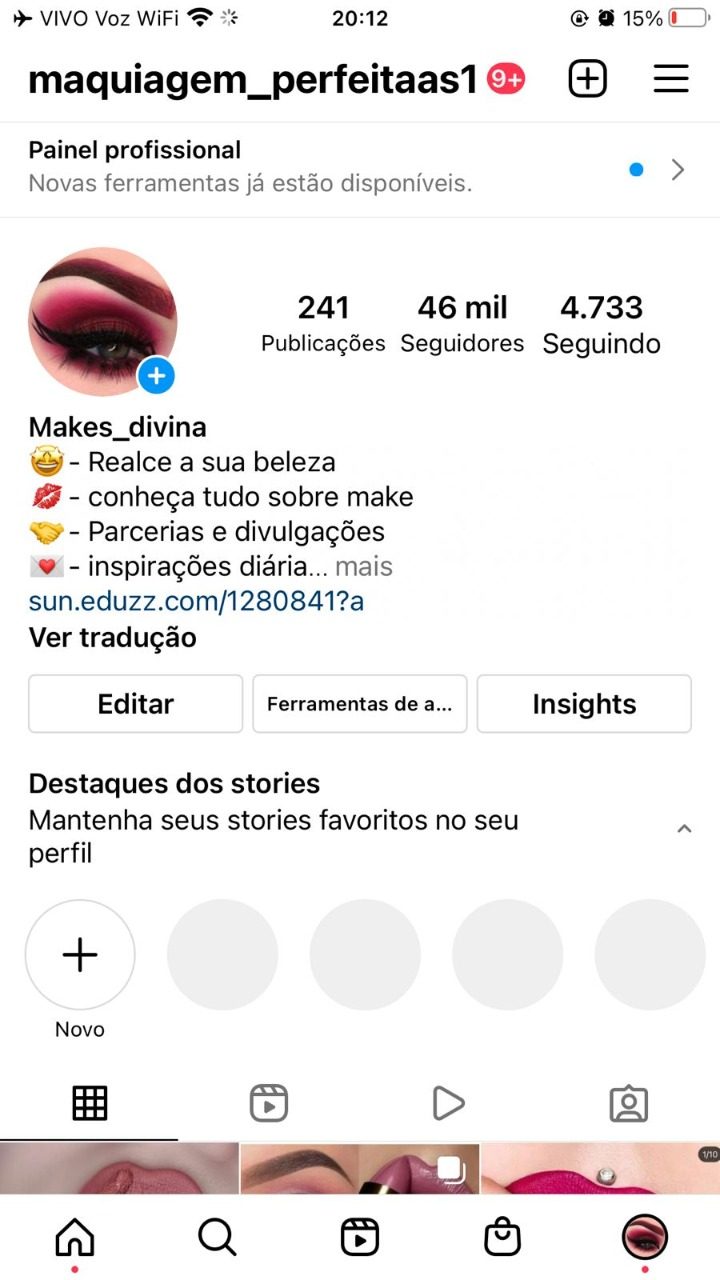Tap Ver tradução
The width and height of the screenshot is (720, 1280).
tap(112, 637)
